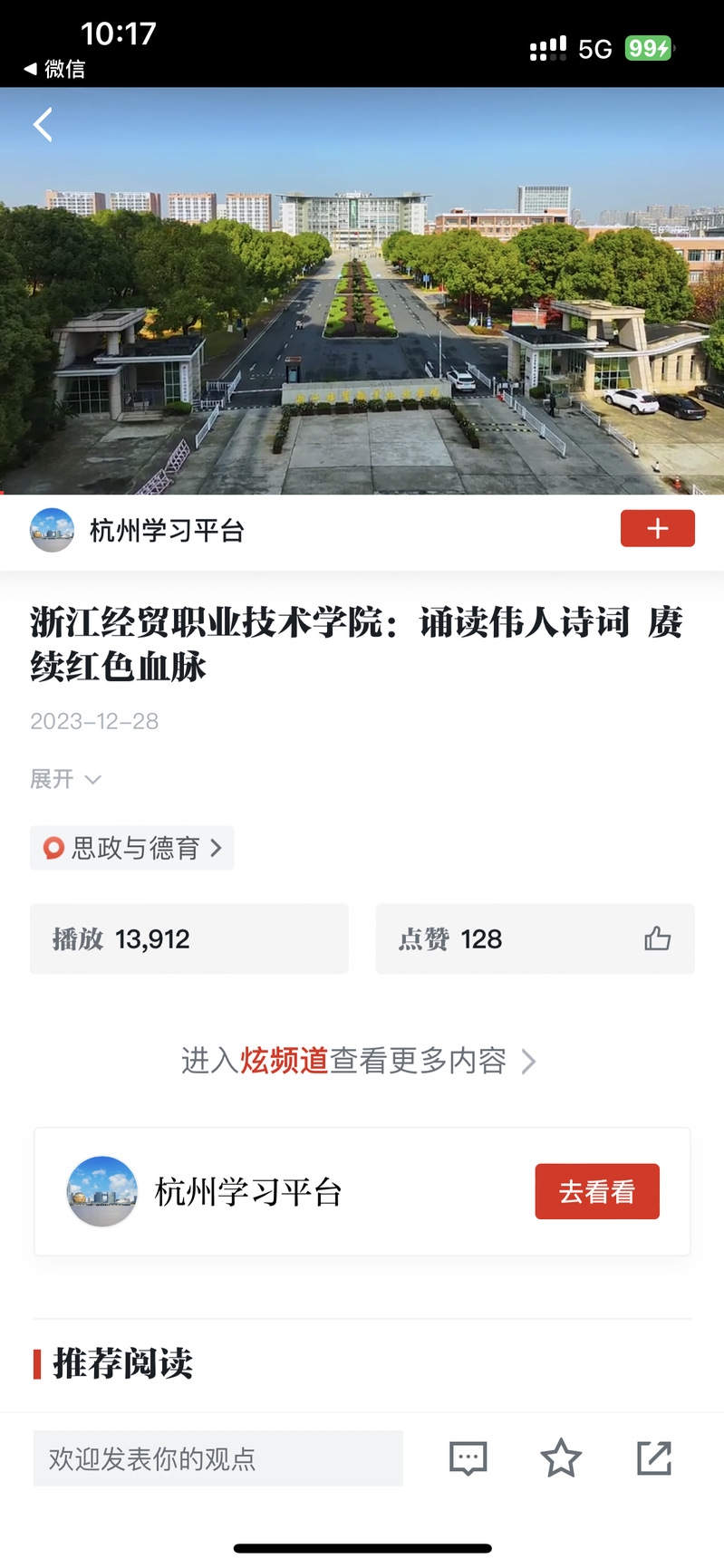Expand the description with 展开

click(64, 779)
